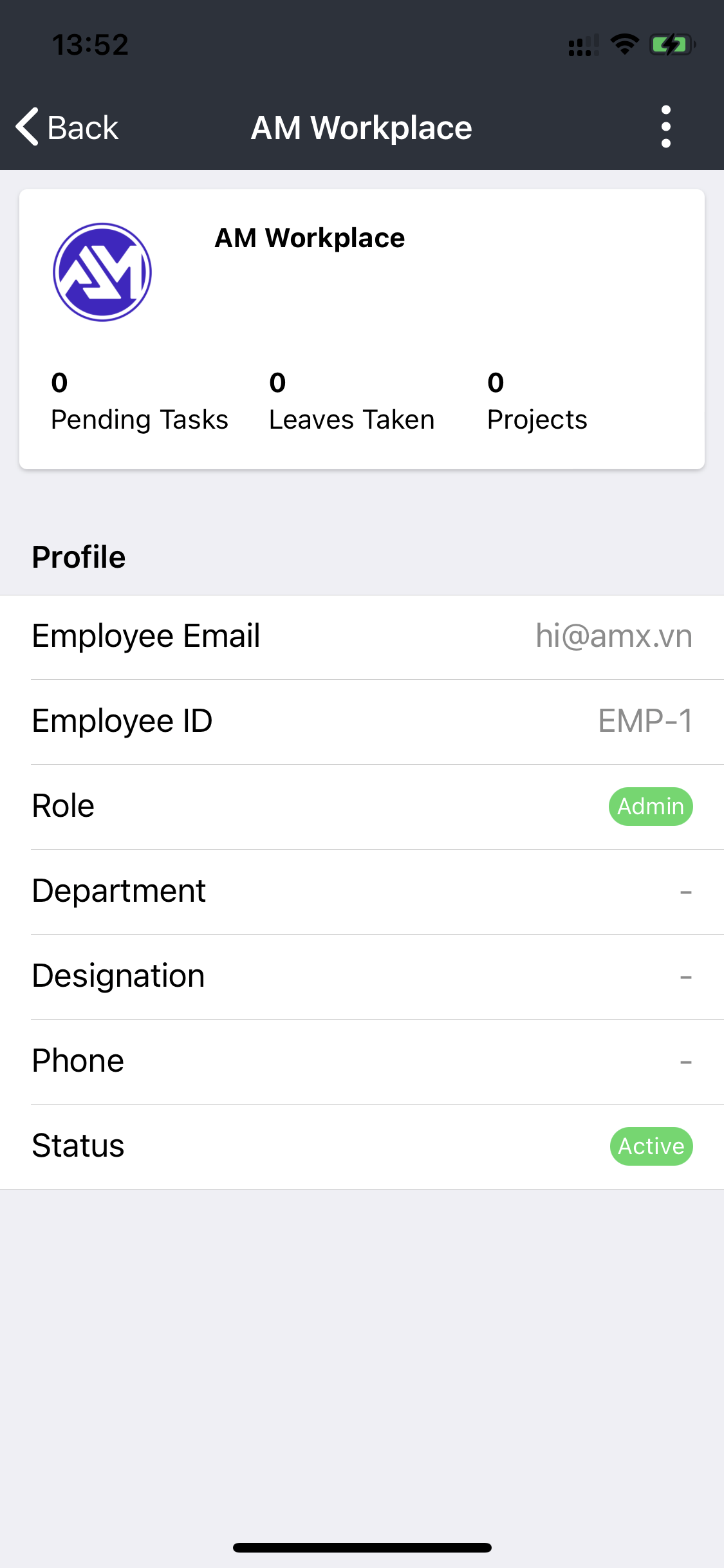Open the three-dot overflow menu
The width and height of the screenshot is (724, 1568).
665,127
